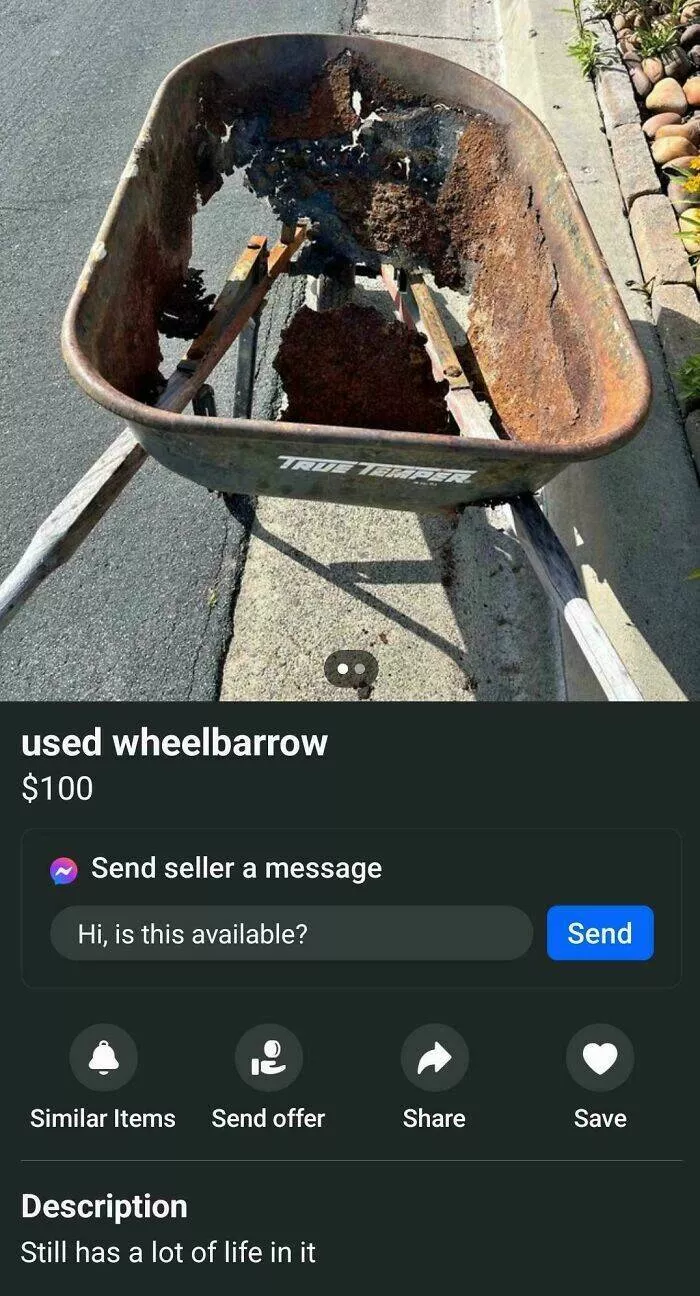Open the wheelbarrow listing photo
The height and width of the screenshot is (1296, 700).
(x=350, y=330)
